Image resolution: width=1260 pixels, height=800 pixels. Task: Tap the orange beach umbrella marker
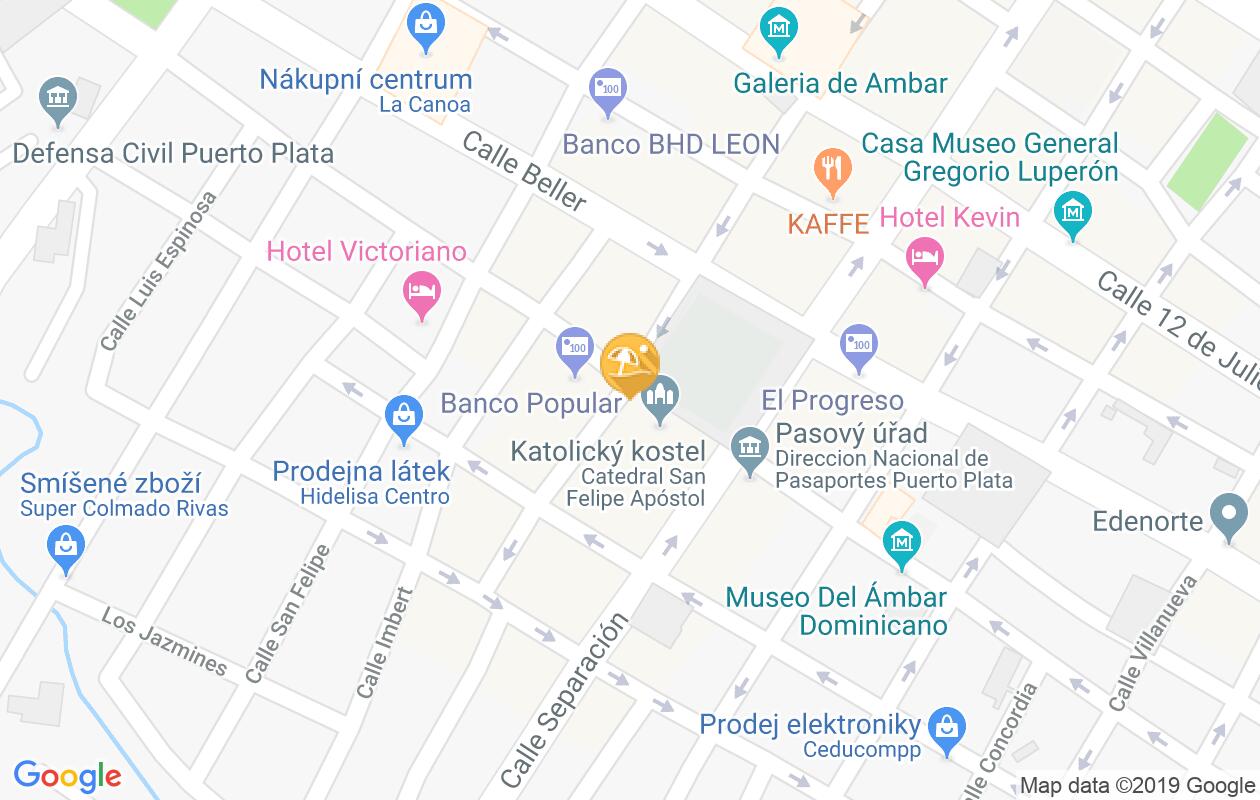[x=629, y=363]
